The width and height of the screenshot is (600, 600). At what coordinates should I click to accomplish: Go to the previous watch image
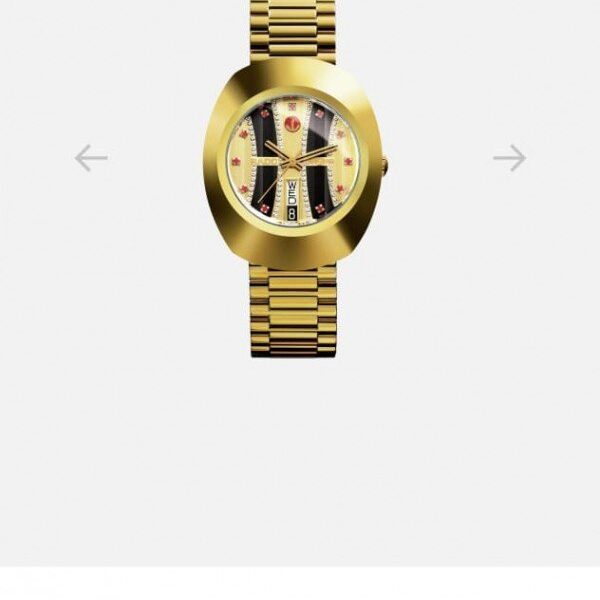coord(91,157)
